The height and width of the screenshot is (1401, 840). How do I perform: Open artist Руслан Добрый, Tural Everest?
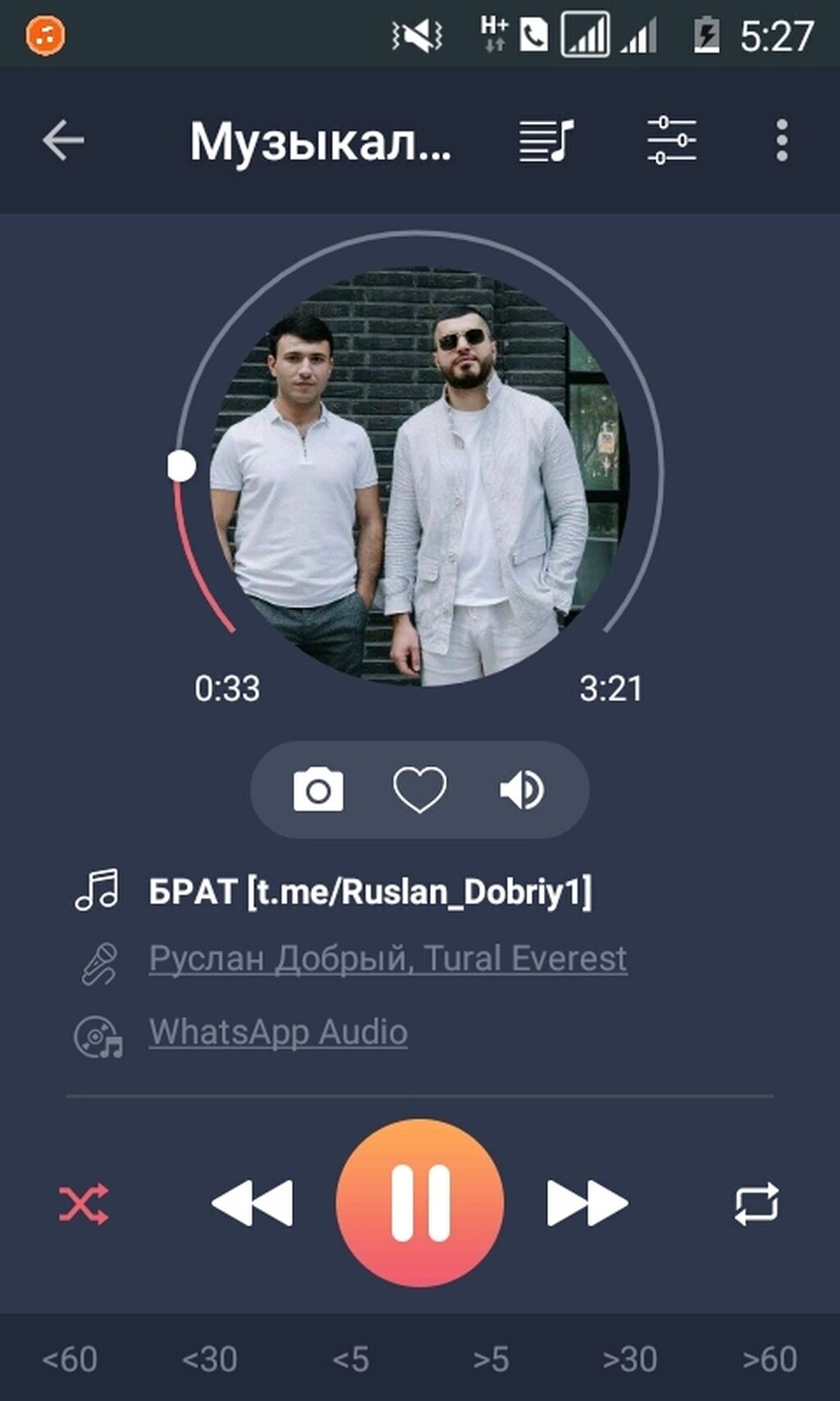click(x=388, y=959)
